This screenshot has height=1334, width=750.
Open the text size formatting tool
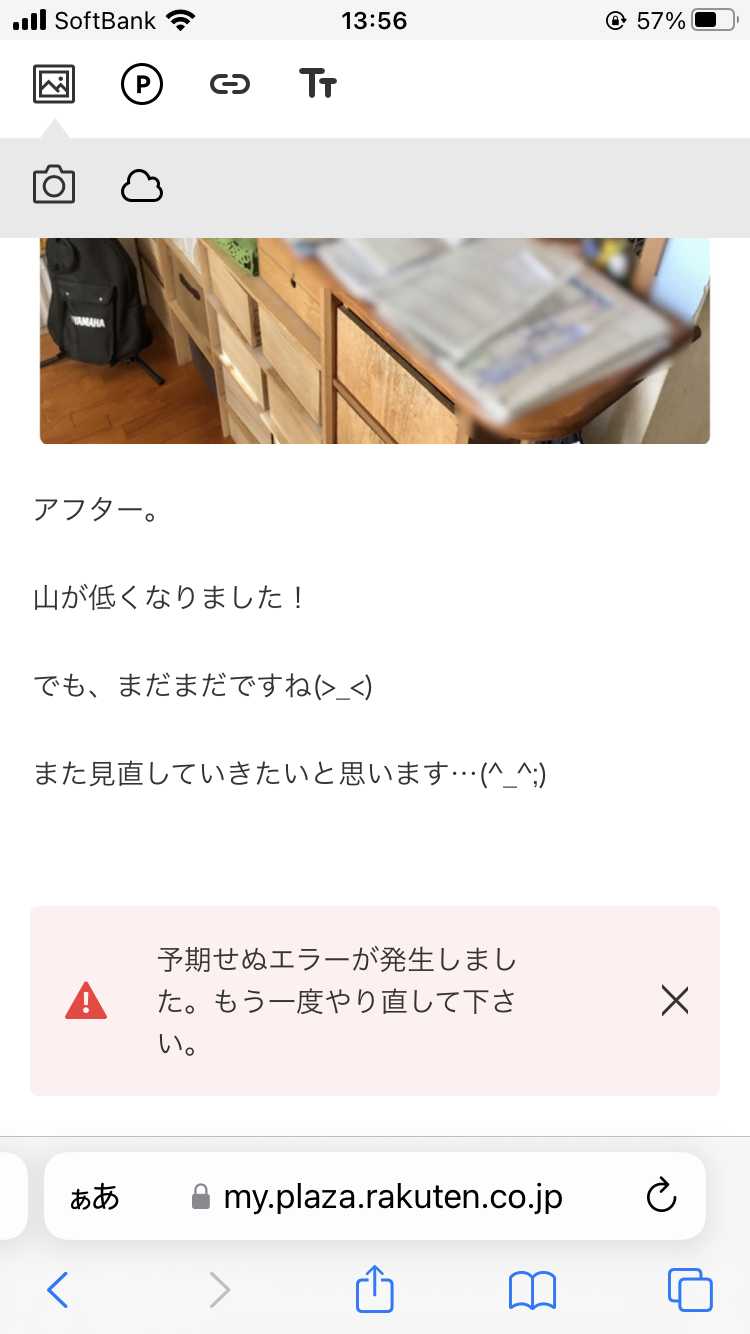[x=318, y=84]
